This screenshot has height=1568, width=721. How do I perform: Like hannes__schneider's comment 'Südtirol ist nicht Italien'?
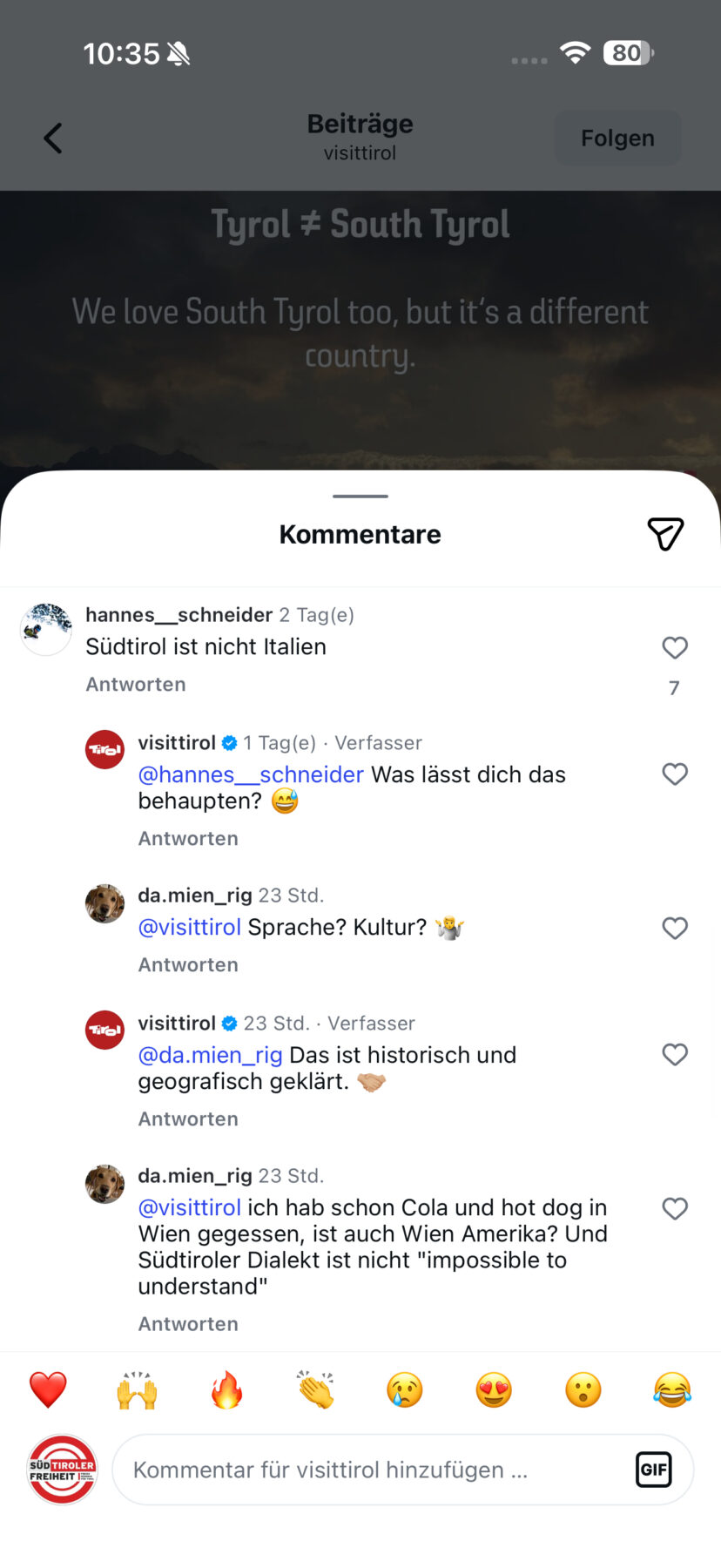675,647
